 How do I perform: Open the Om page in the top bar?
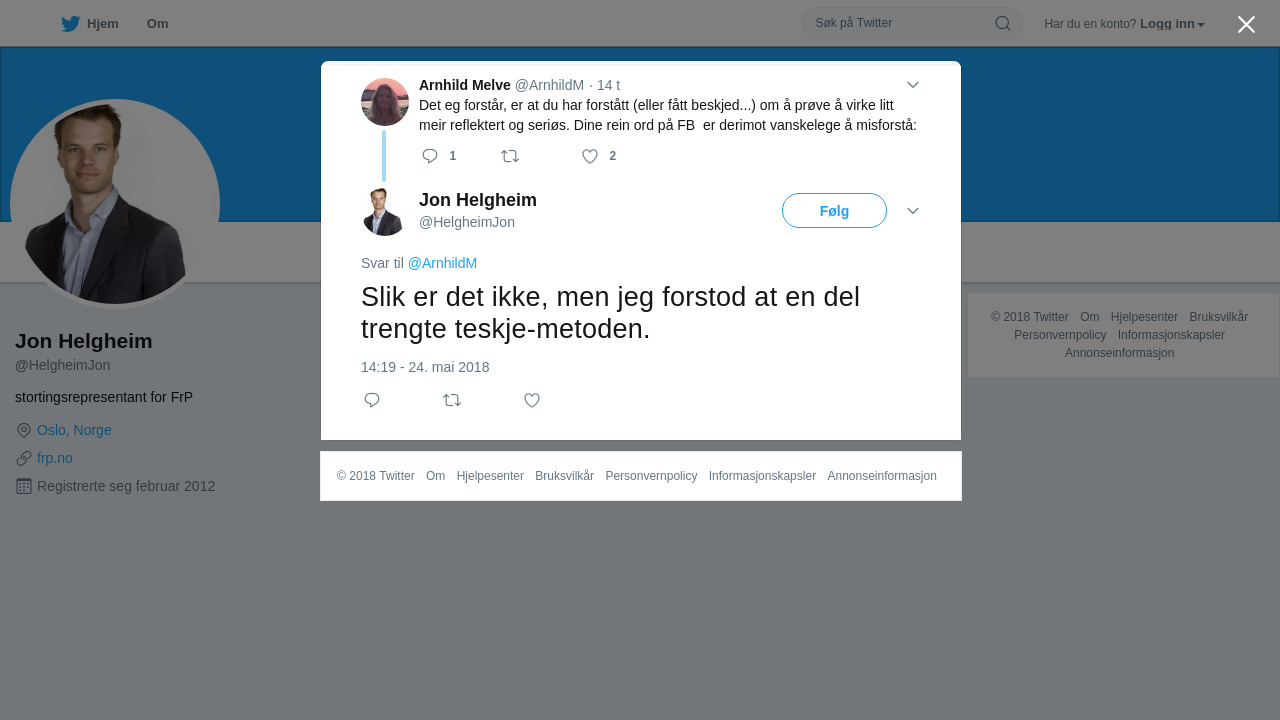[157, 24]
